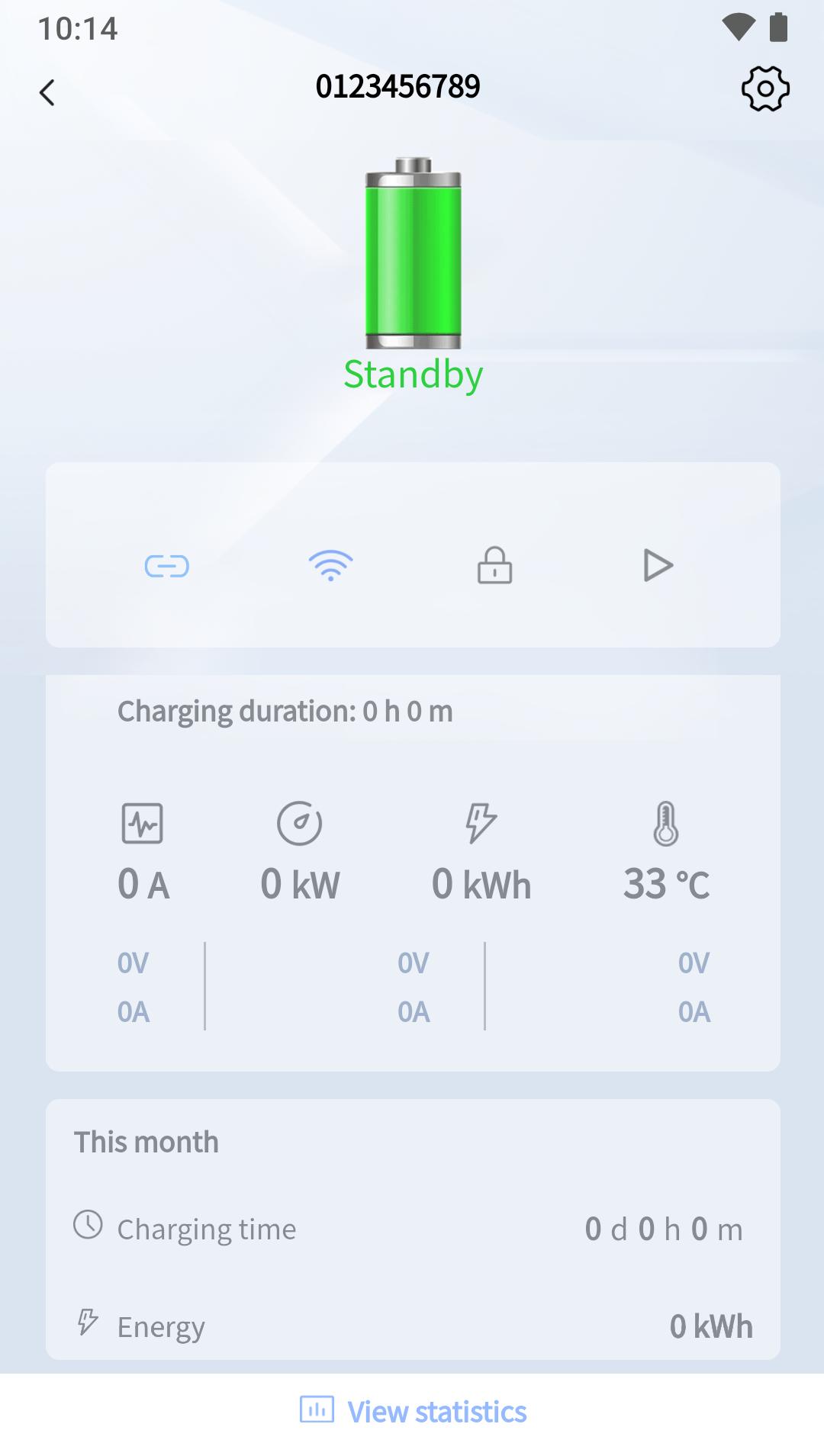Open charger settings gear
The width and height of the screenshot is (824, 1456).
pos(764,89)
